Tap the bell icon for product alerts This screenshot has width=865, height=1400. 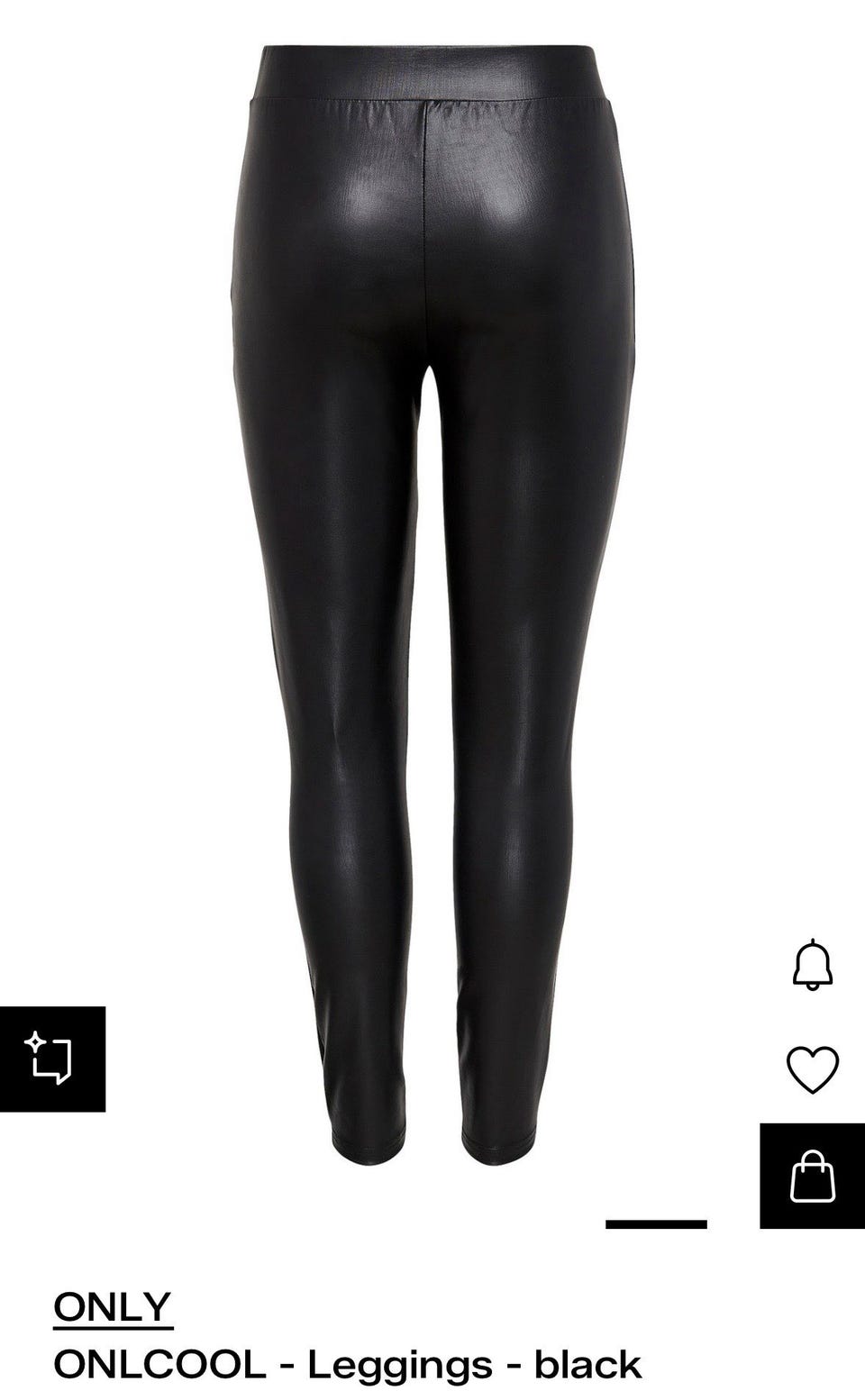click(x=812, y=965)
